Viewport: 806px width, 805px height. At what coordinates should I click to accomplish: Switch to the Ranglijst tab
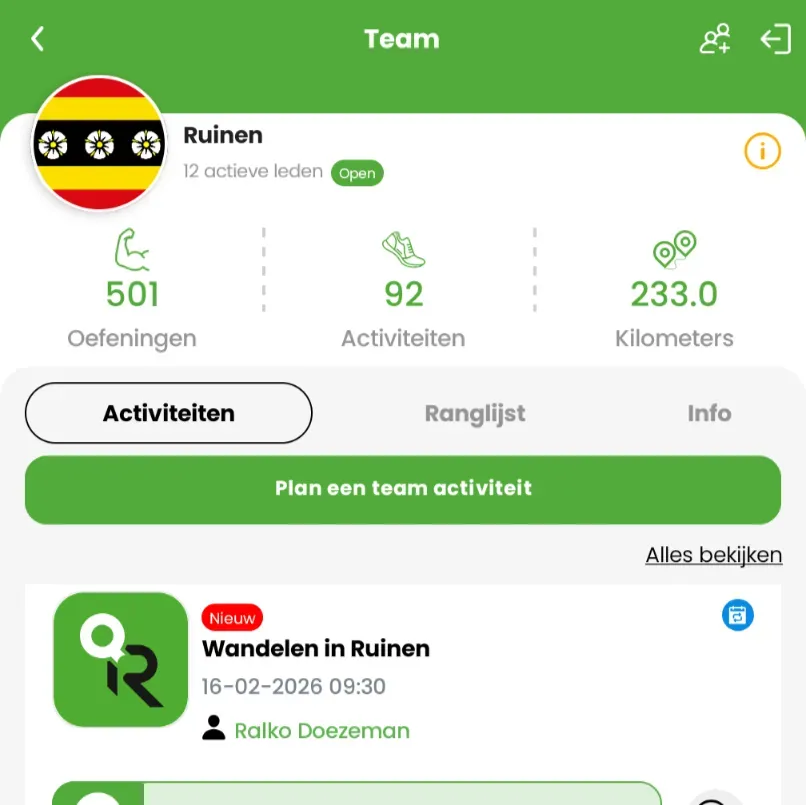[x=475, y=413]
